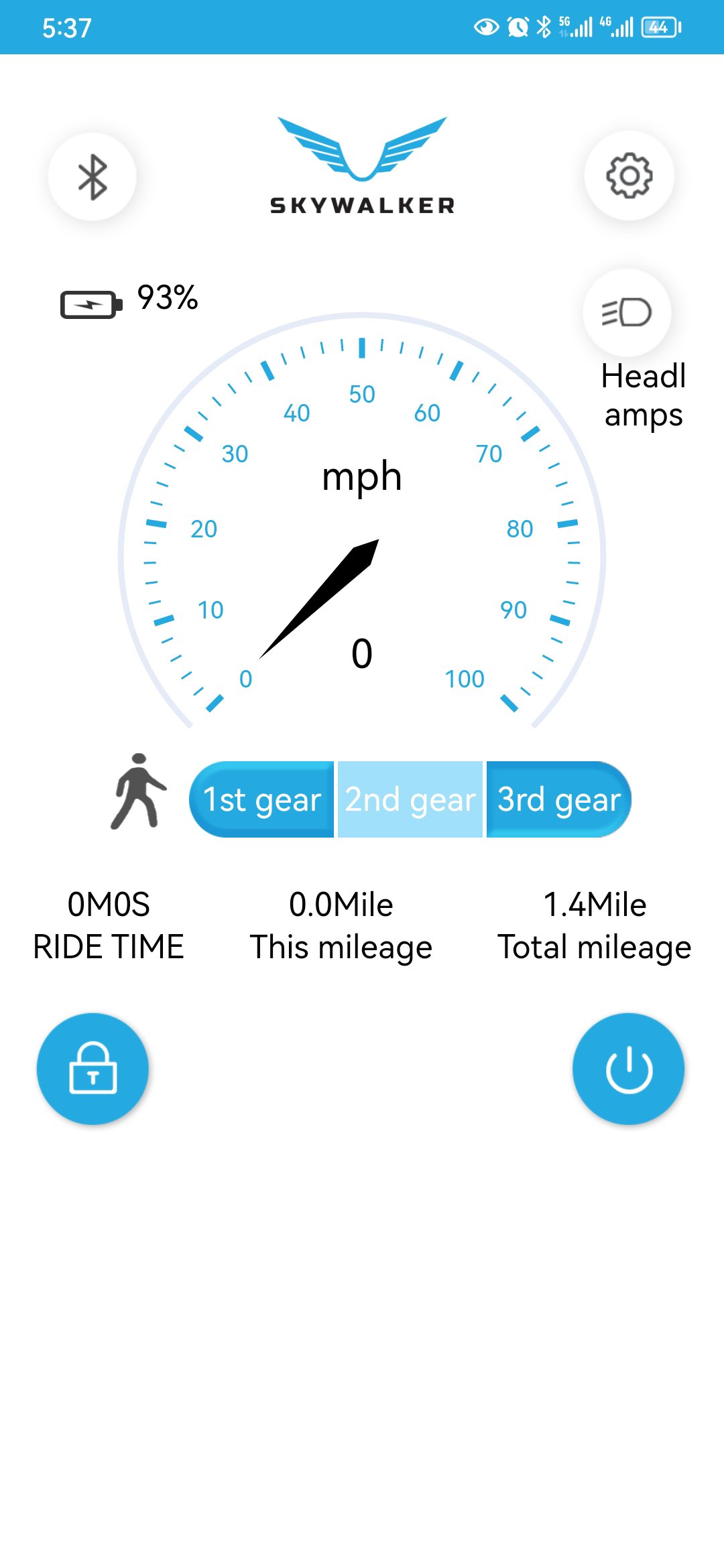The height and width of the screenshot is (1568, 724).
Task: Lock the scooter with the padlock button
Action: [x=93, y=1069]
